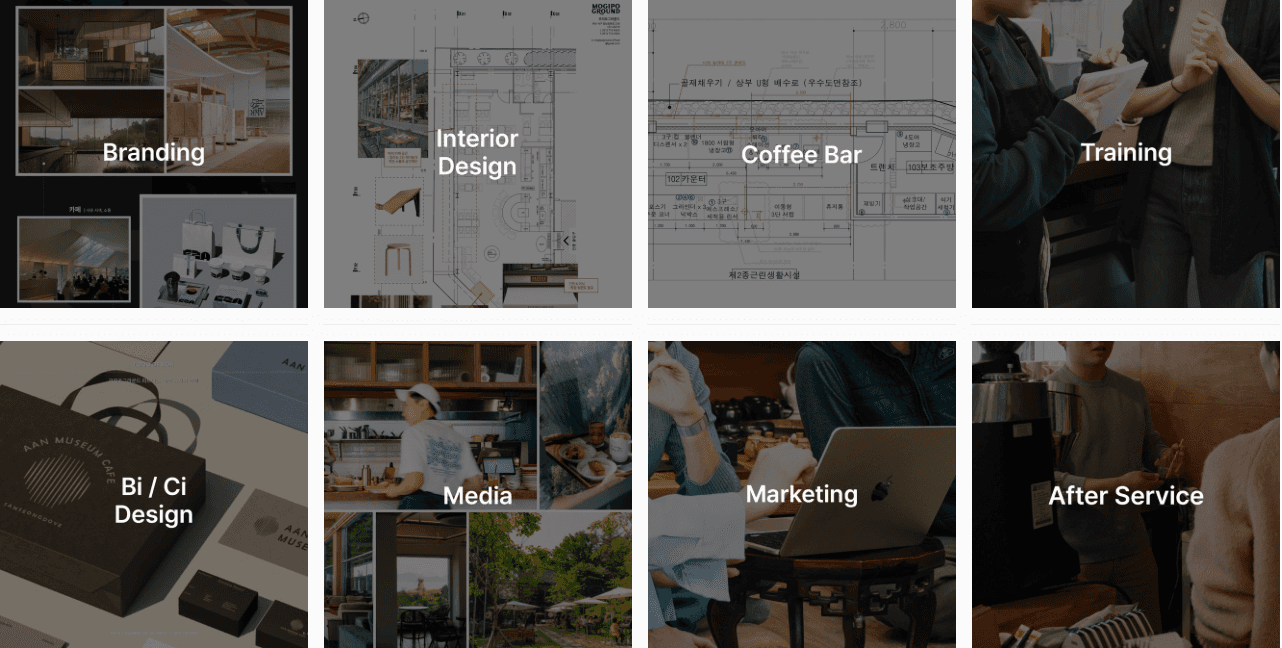Select the Marketing tile
Image resolution: width=1282 pixels, height=648 pixels.
(x=802, y=494)
